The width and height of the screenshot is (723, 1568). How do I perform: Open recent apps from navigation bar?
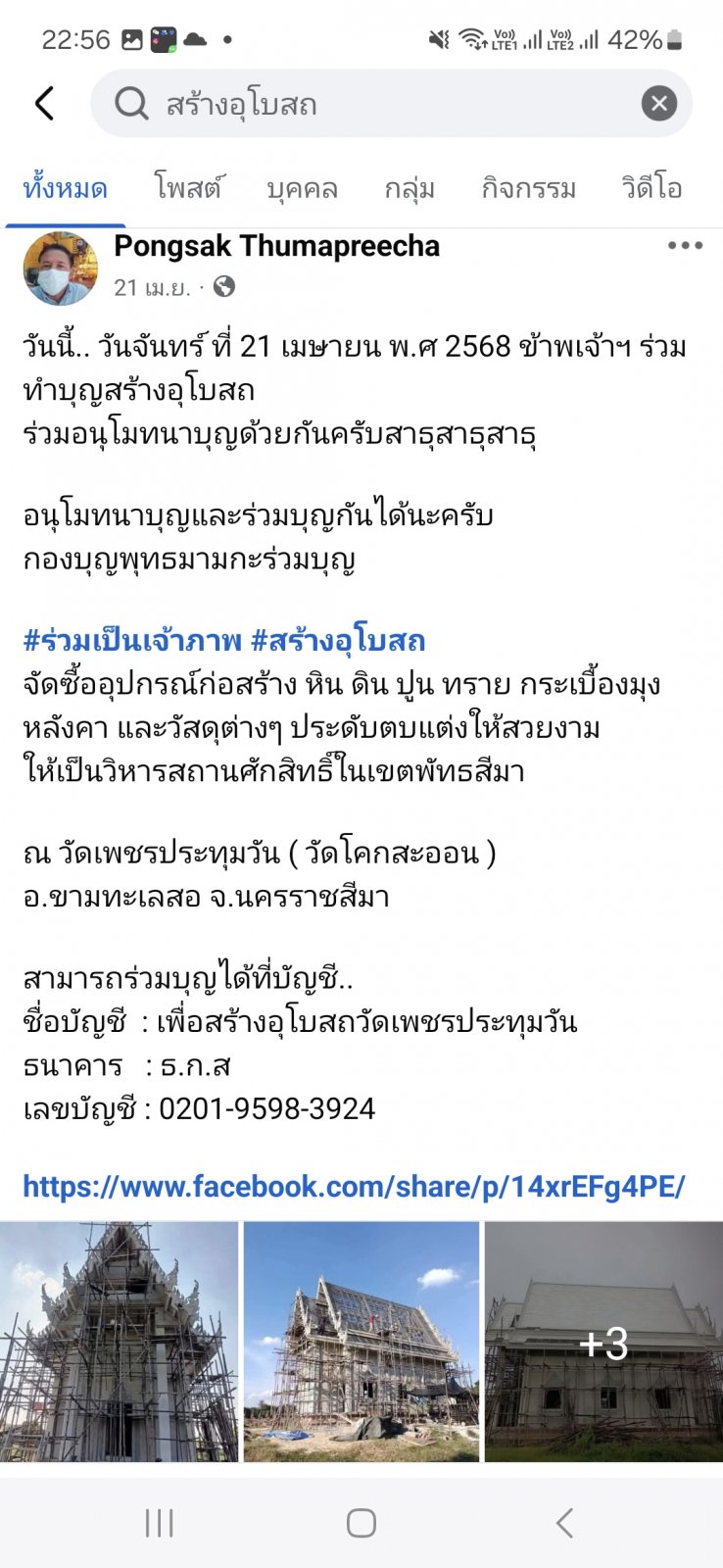[x=159, y=1523]
